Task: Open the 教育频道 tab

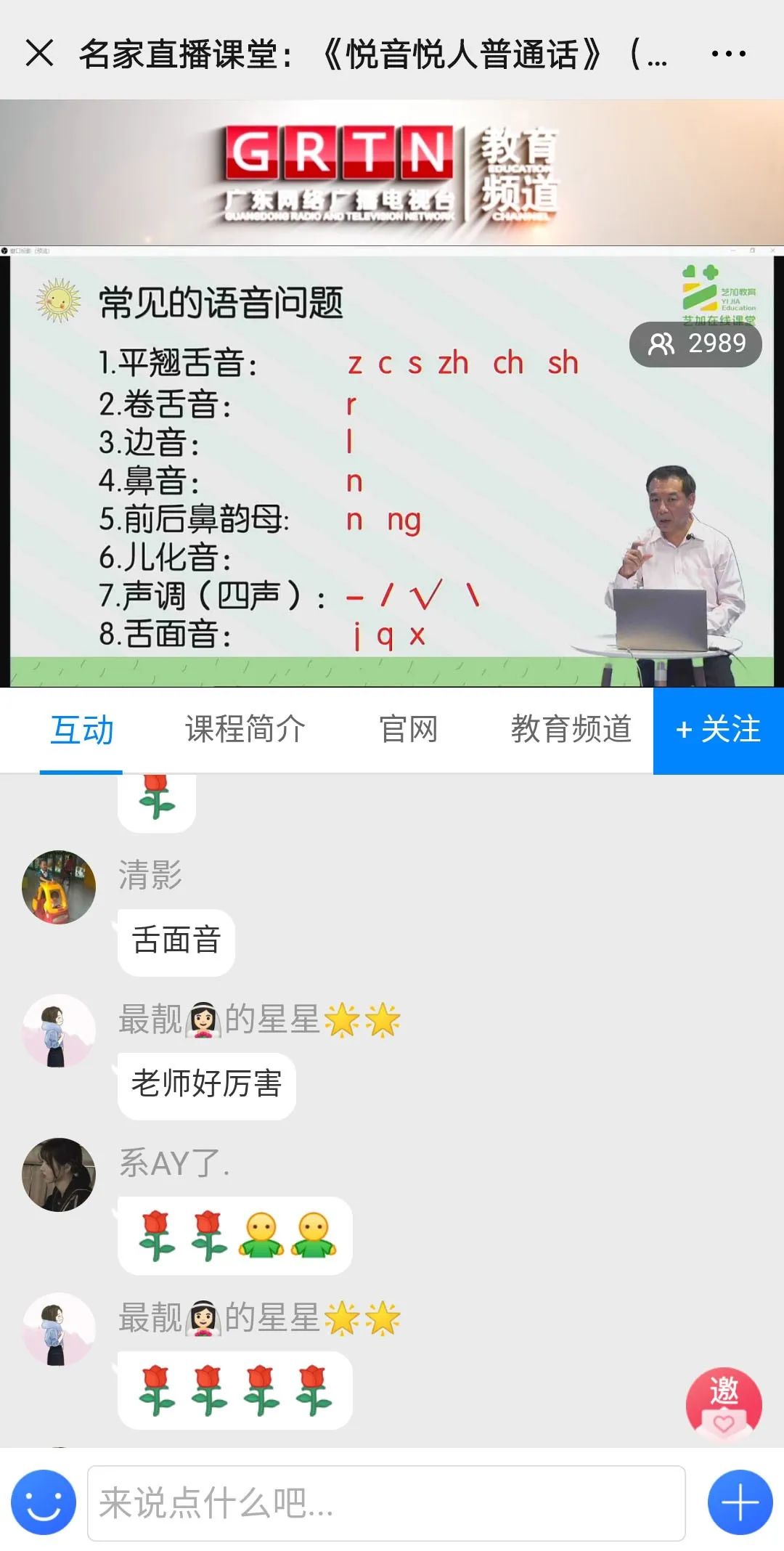Action: point(571,730)
